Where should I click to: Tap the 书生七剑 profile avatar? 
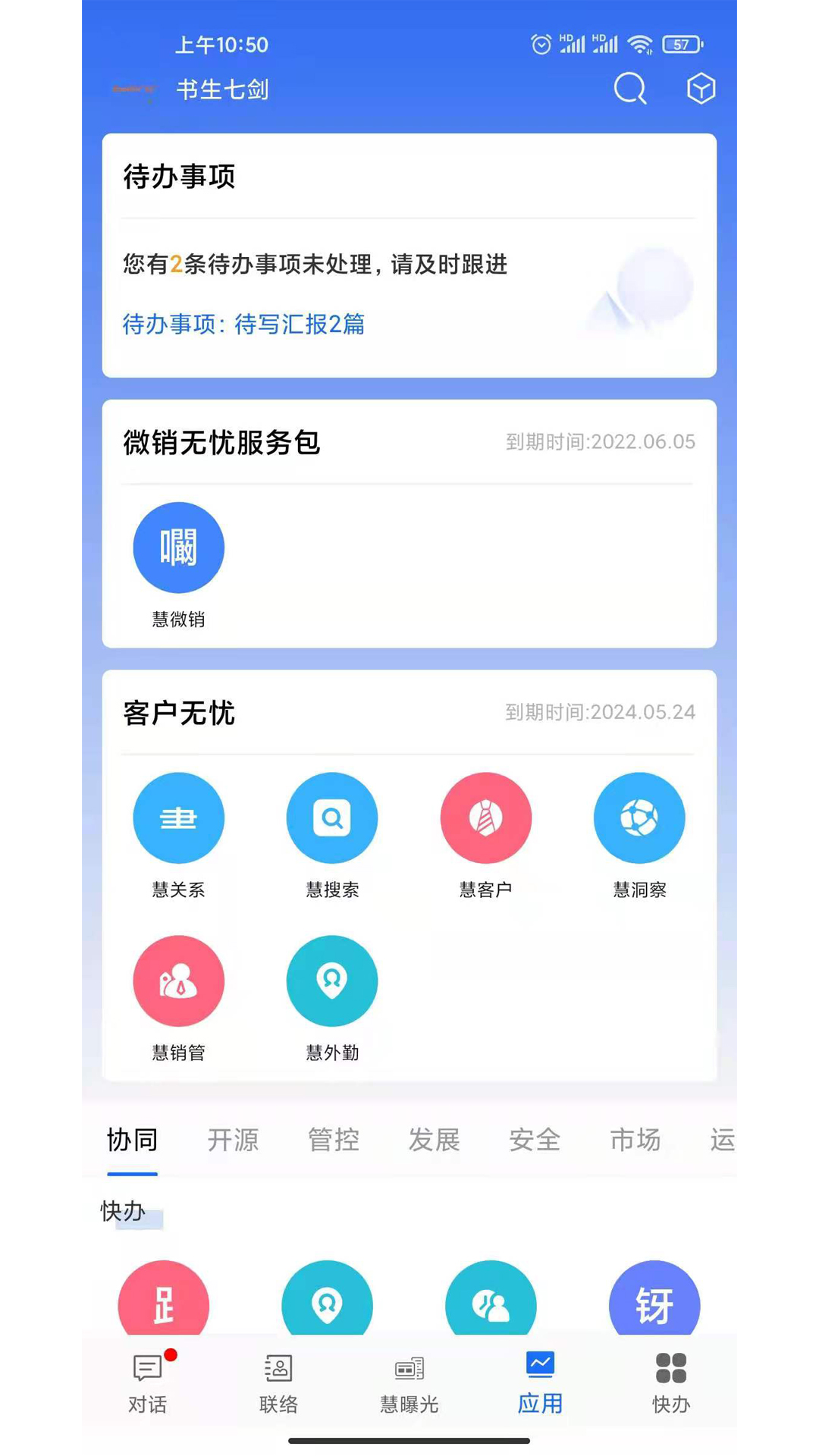click(x=133, y=89)
